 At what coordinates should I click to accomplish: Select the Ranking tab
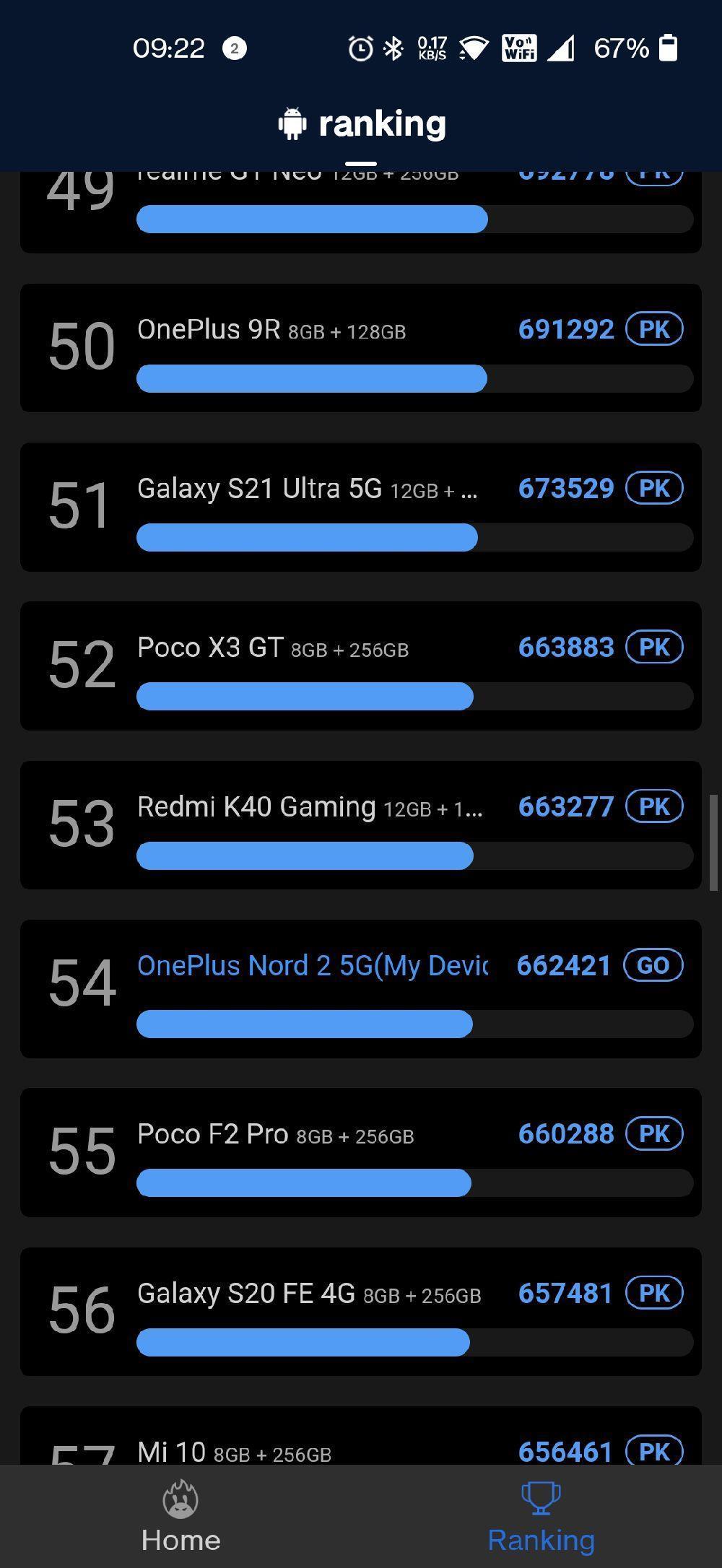tap(541, 1516)
